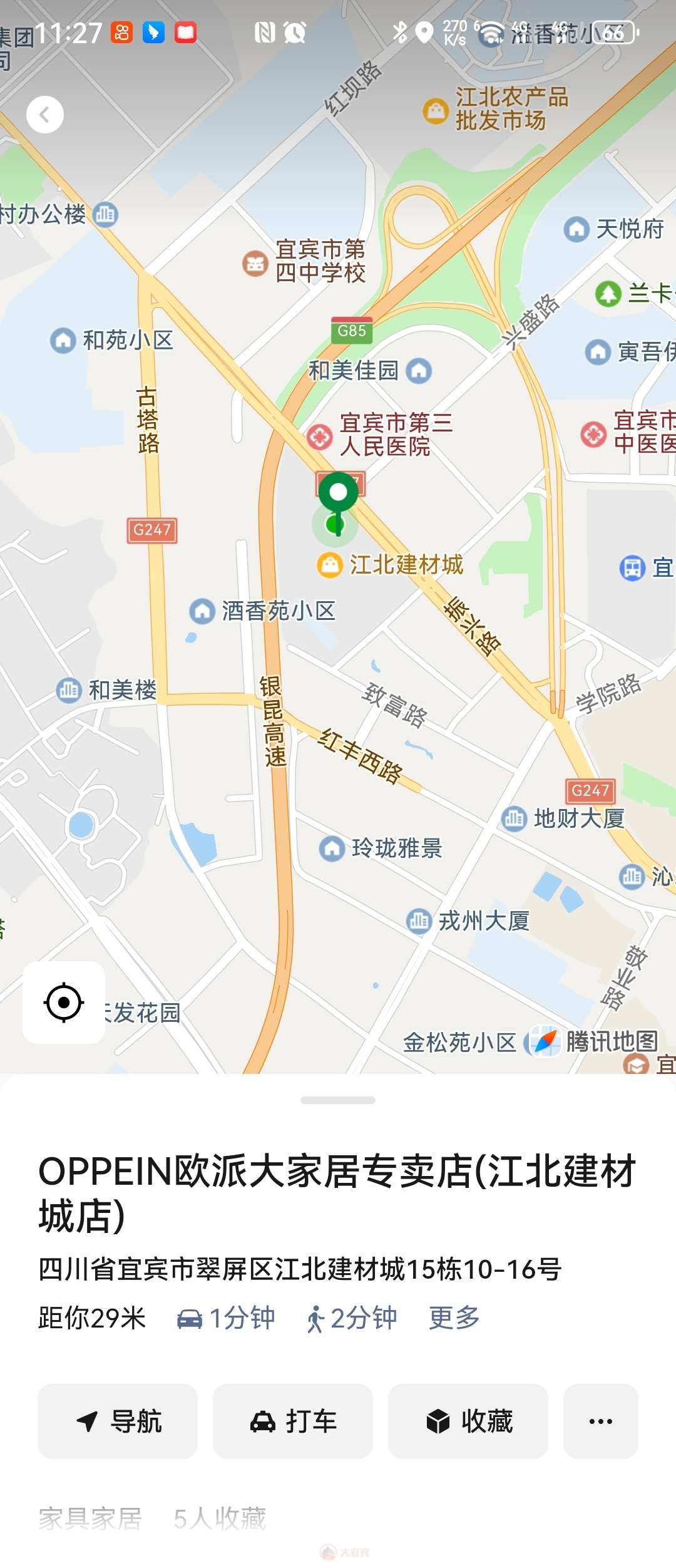Tap the green location pin

tap(338, 495)
